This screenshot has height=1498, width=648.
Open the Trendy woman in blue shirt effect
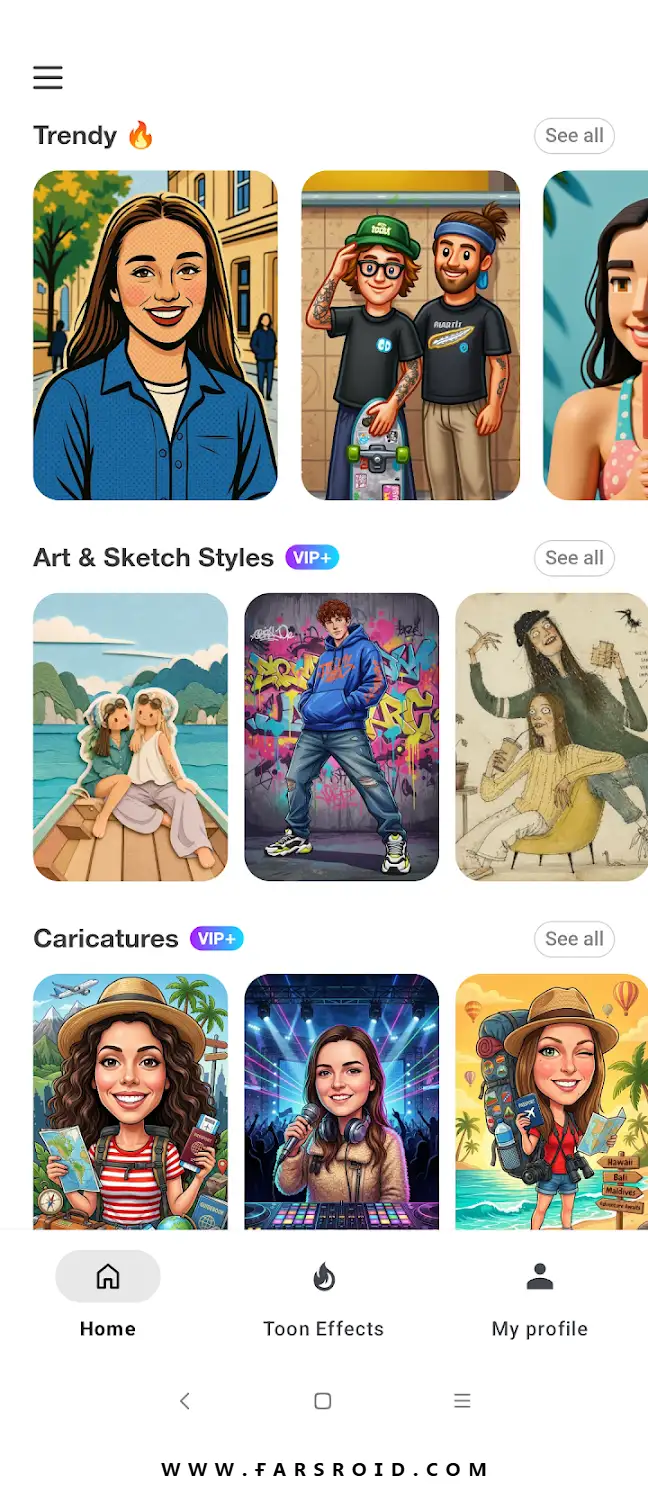155,335
